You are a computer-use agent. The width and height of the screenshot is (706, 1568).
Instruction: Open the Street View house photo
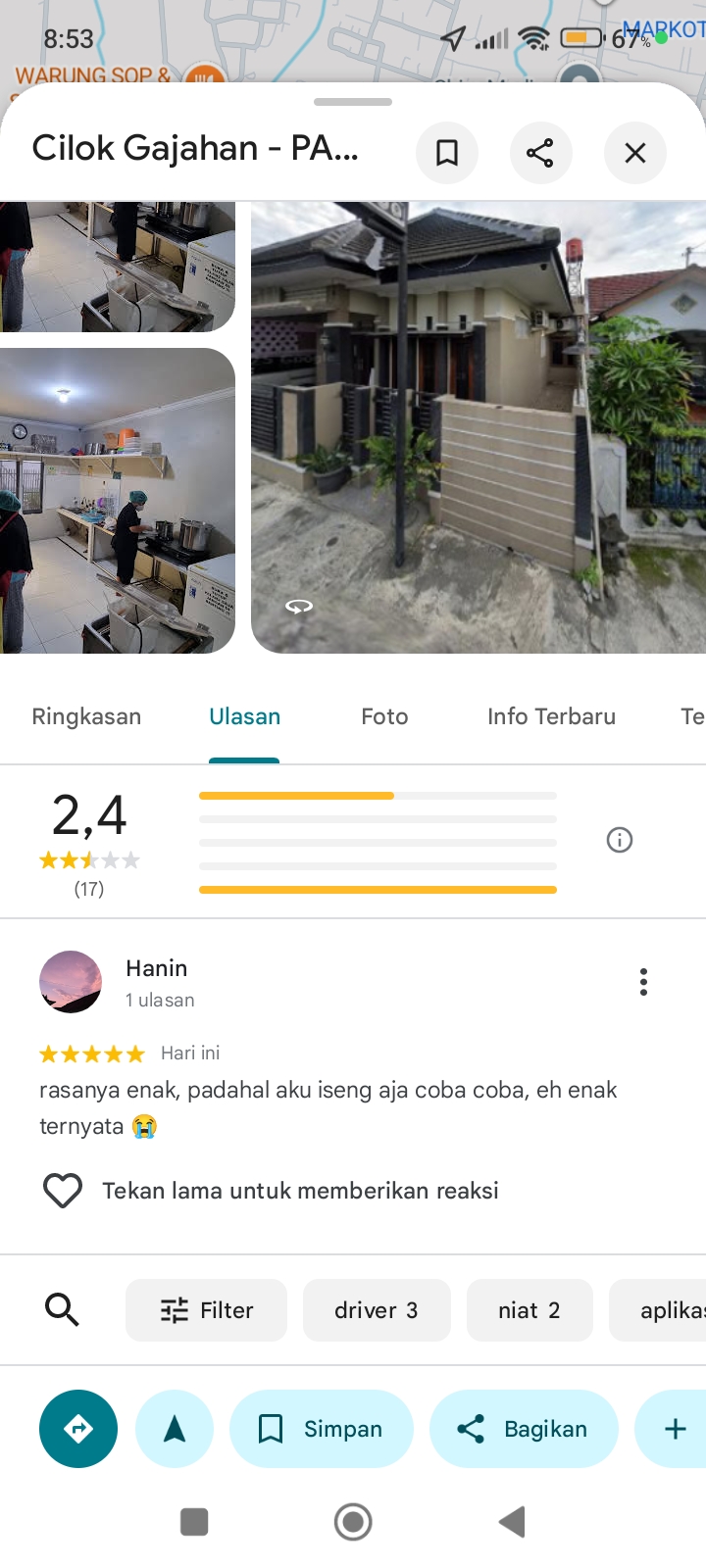[x=479, y=427]
